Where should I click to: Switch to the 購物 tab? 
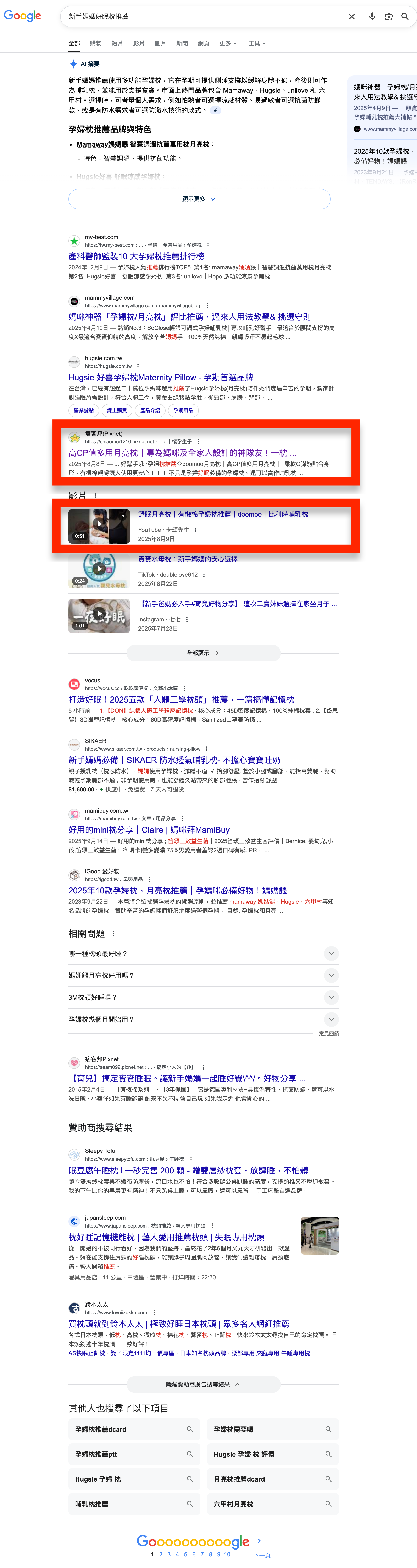(x=96, y=44)
